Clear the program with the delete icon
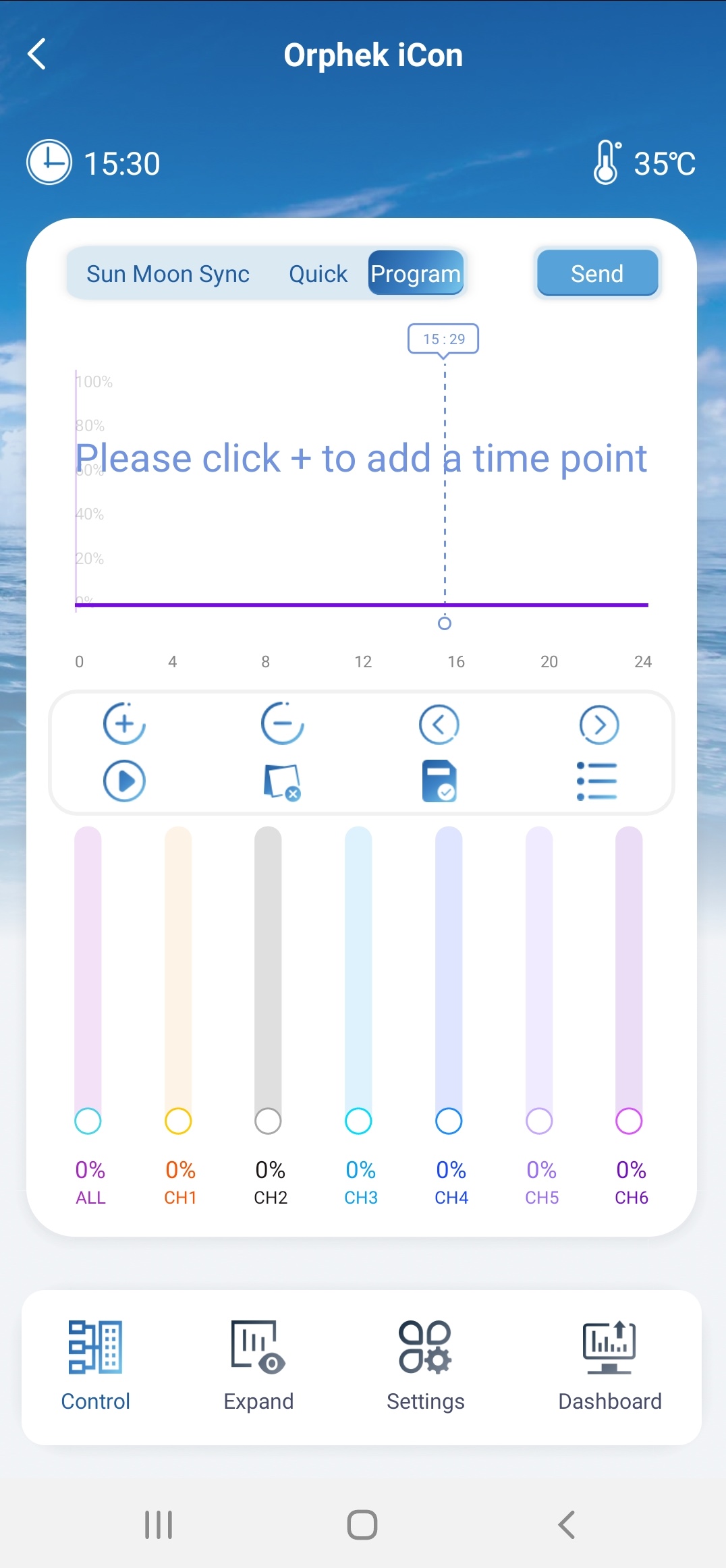The image size is (726, 1568). click(283, 782)
